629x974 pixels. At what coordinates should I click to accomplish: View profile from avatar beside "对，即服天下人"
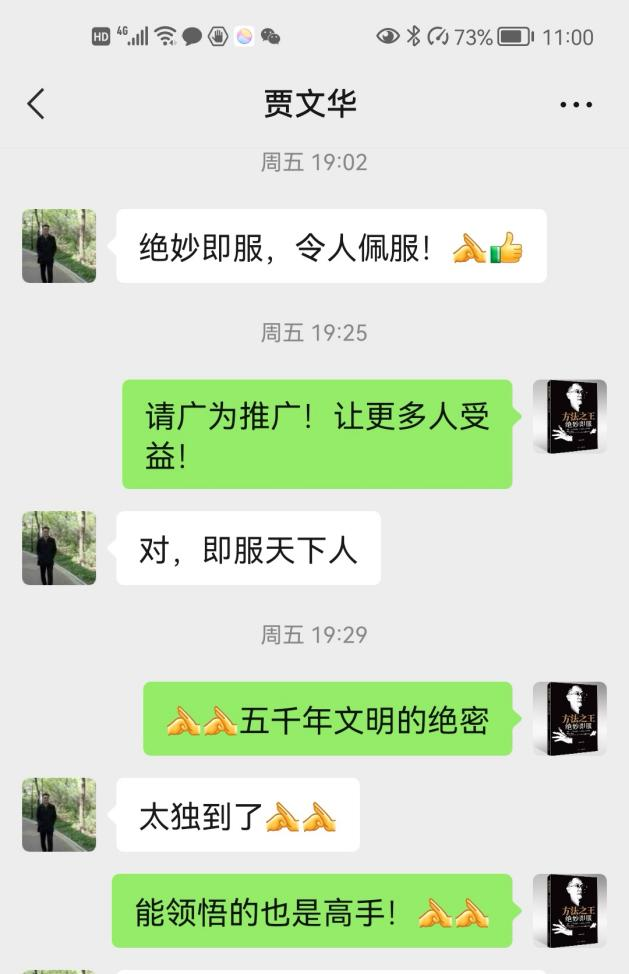click(59, 548)
